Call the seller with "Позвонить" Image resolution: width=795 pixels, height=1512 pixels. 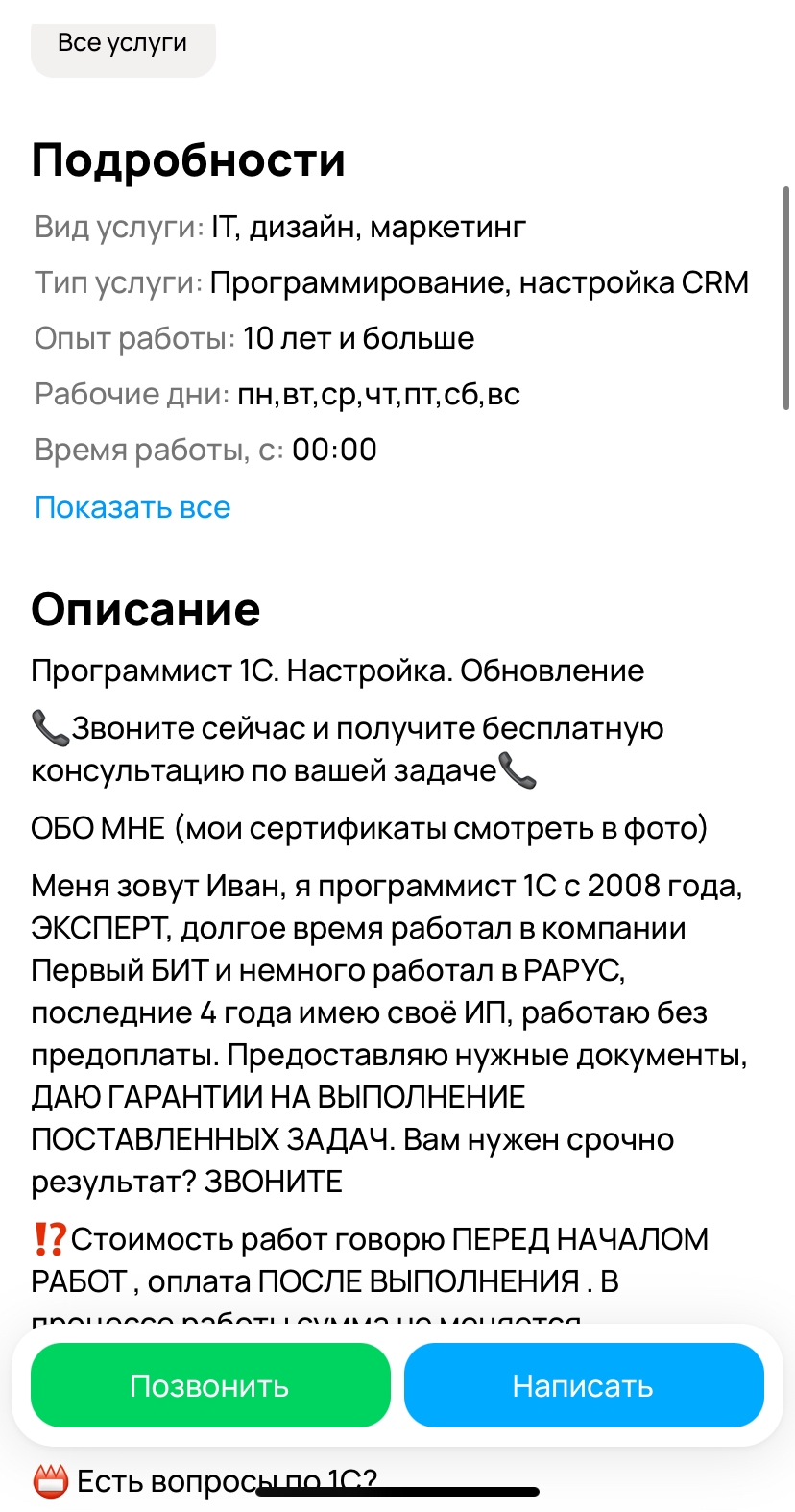pos(210,1385)
